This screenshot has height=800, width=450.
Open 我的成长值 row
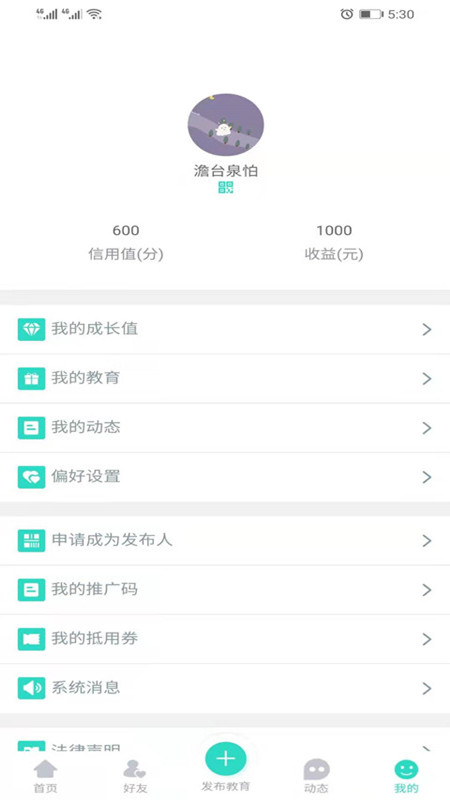(225, 329)
